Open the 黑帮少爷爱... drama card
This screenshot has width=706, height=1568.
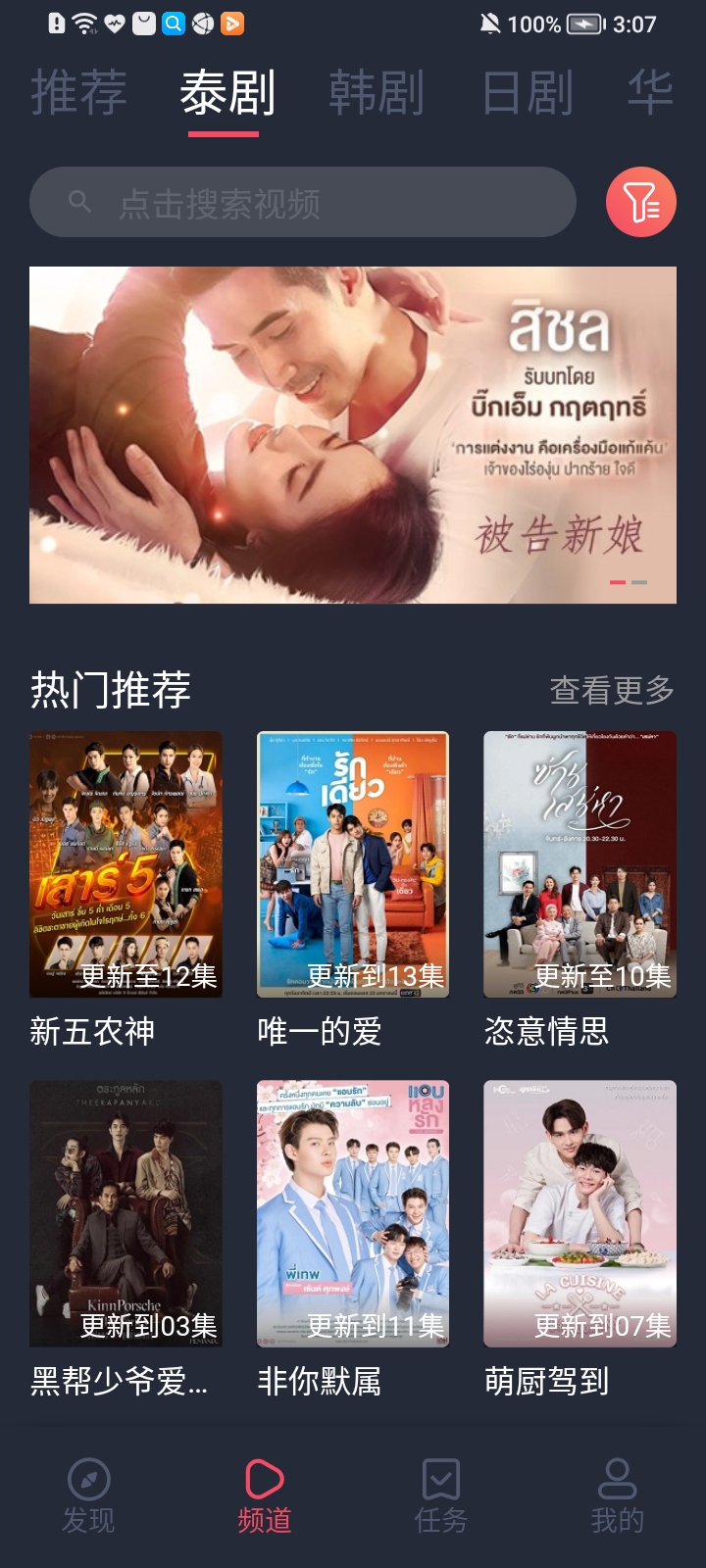point(126,1214)
